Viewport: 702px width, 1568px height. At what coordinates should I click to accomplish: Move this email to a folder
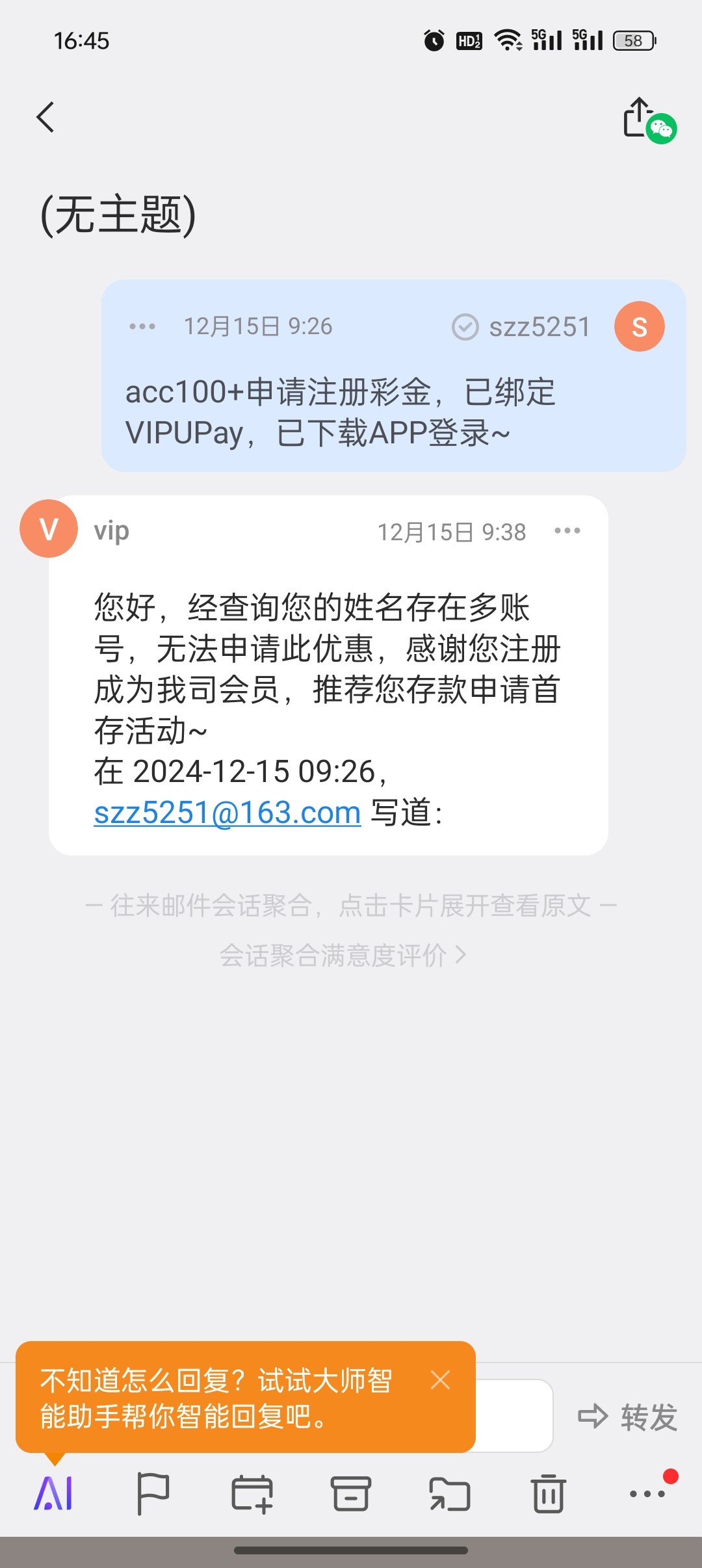(450, 1494)
